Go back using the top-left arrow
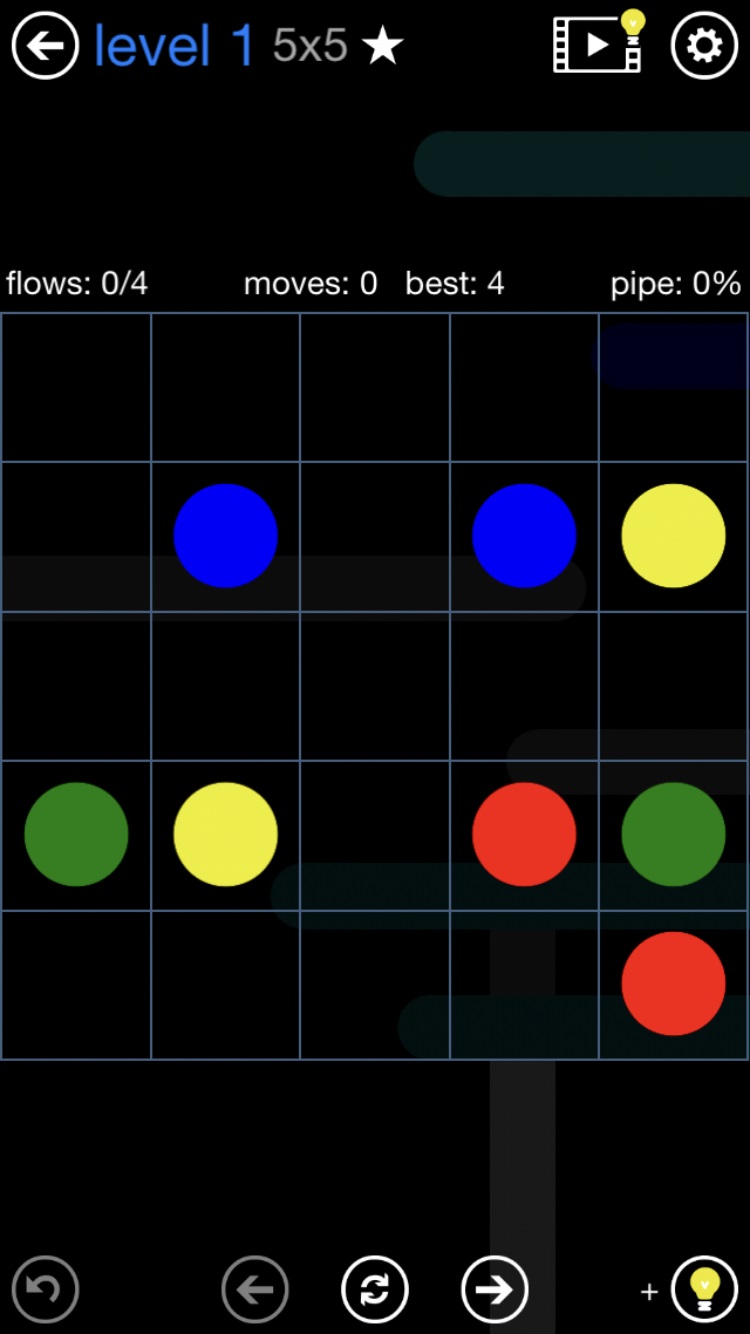The image size is (750, 1334). (45, 46)
